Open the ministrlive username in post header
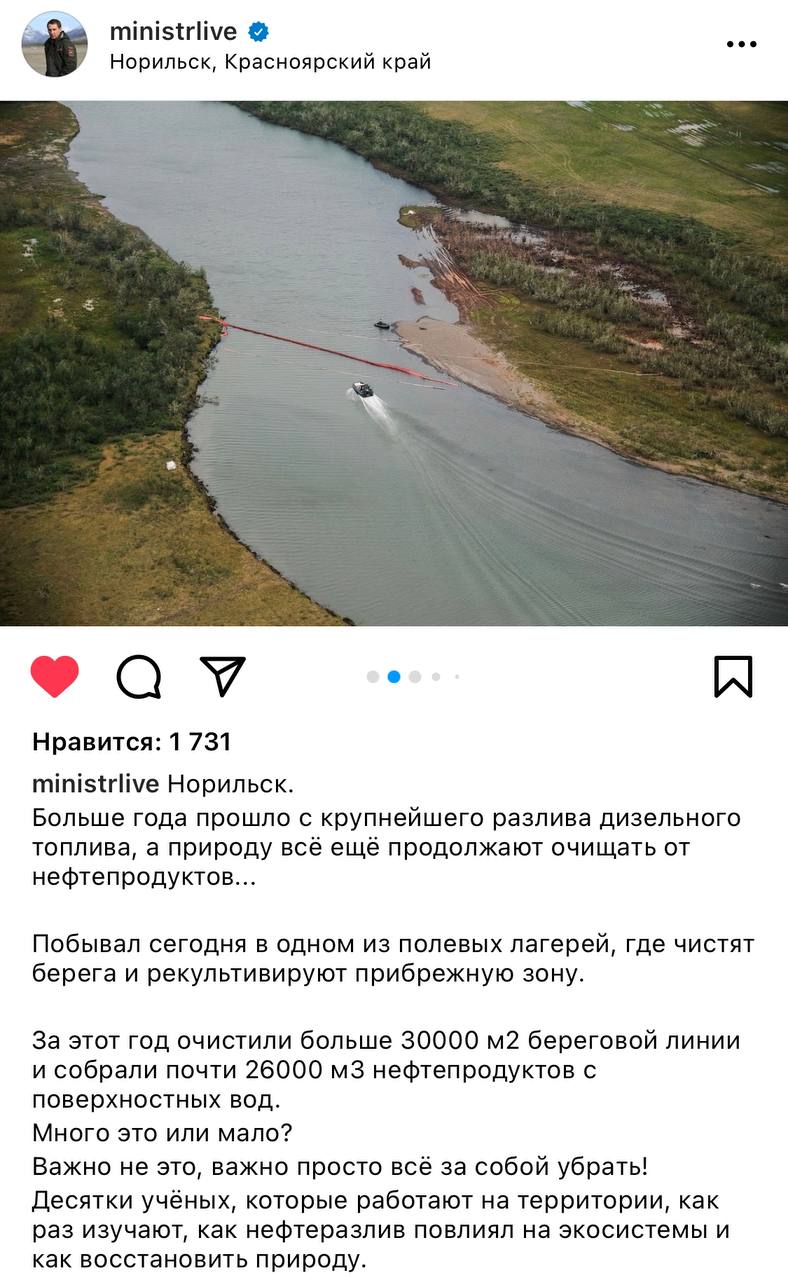 click(172, 31)
